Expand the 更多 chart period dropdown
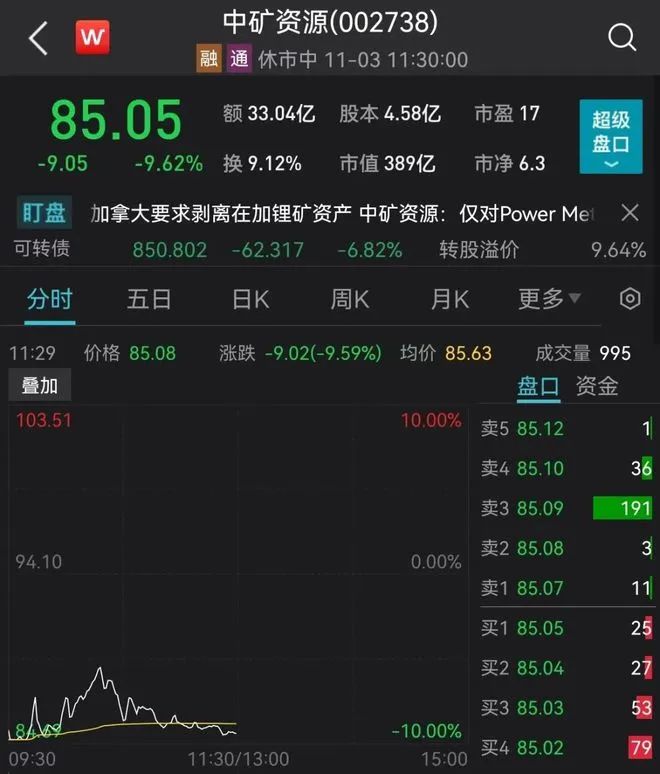660x774 pixels. [549, 298]
